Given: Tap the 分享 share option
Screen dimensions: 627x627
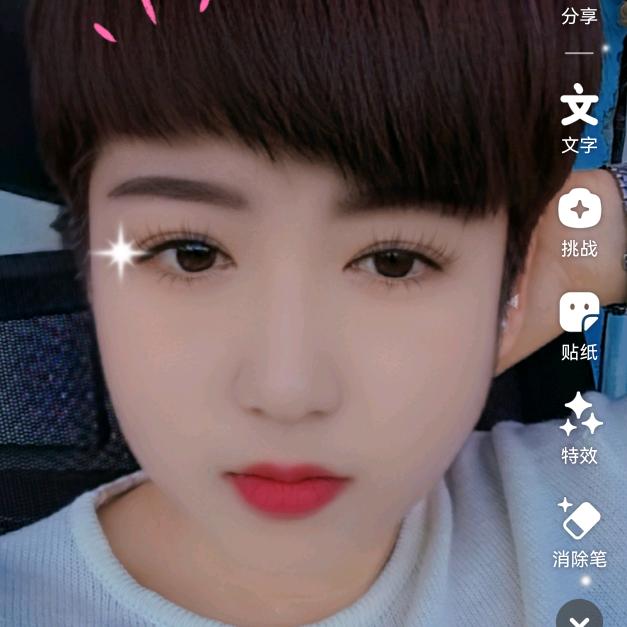Looking at the screenshot, I should click(579, 16).
